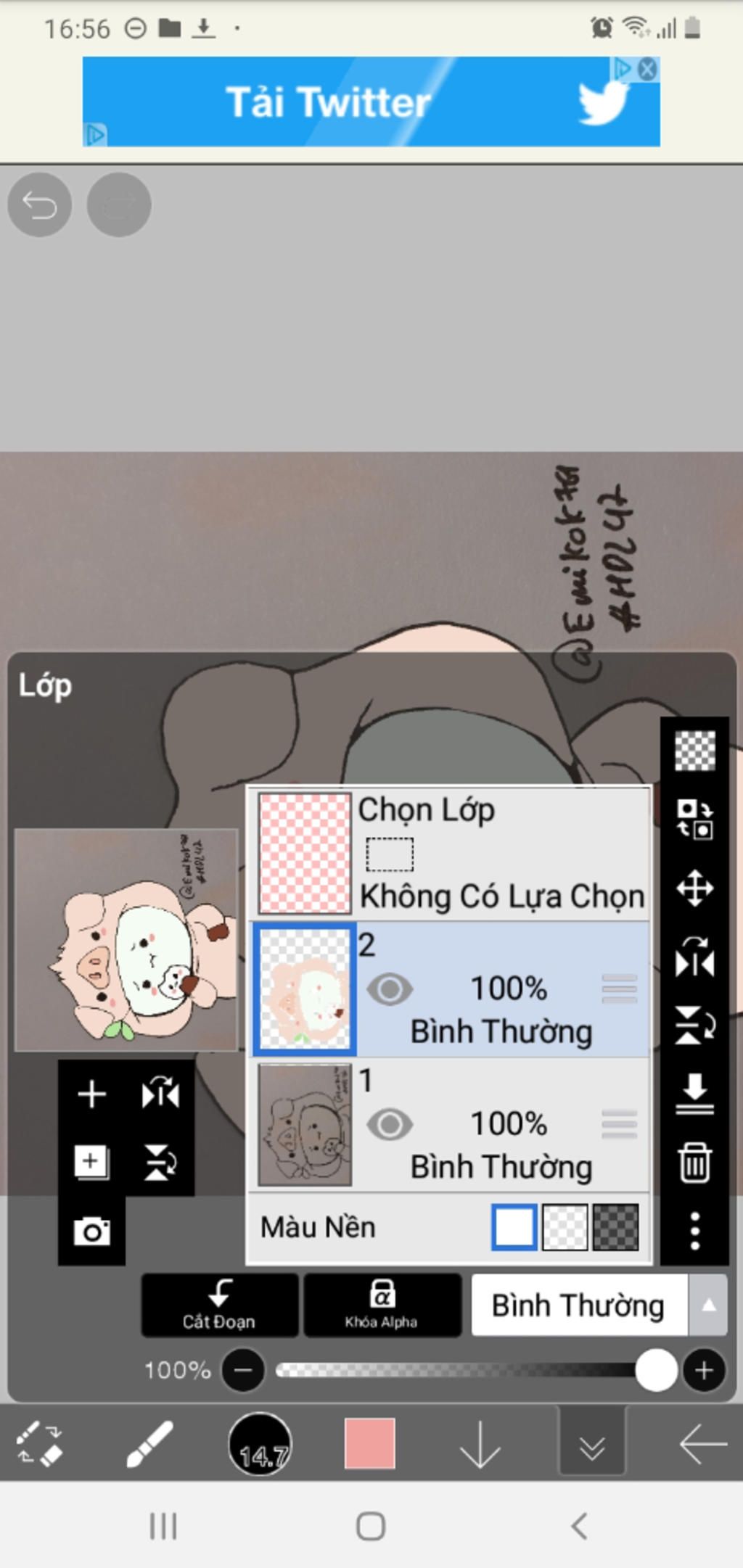Add a layer from camera photo
The width and height of the screenshot is (743, 1568).
click(91, 1231)
